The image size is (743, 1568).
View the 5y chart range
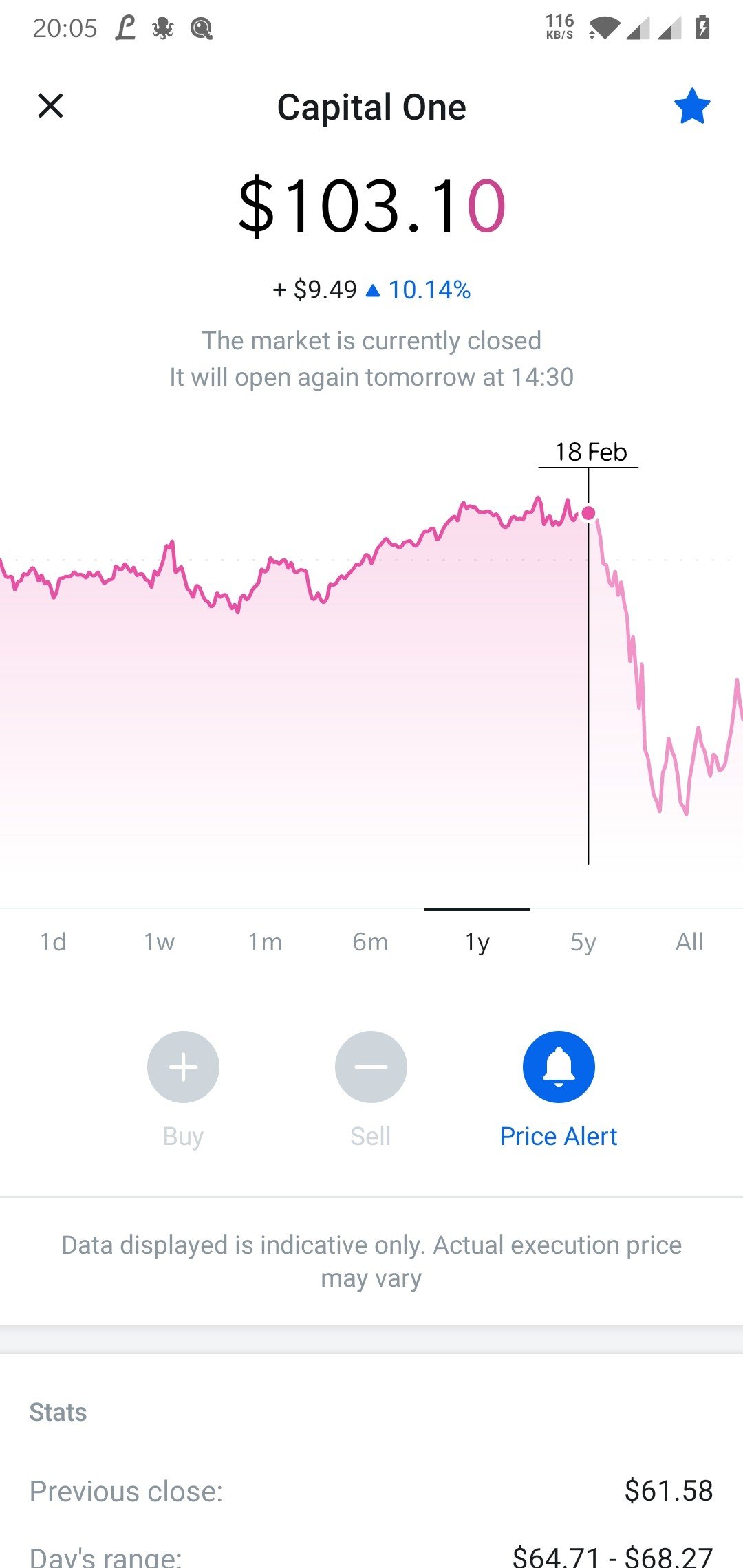[x=583, y=941]
